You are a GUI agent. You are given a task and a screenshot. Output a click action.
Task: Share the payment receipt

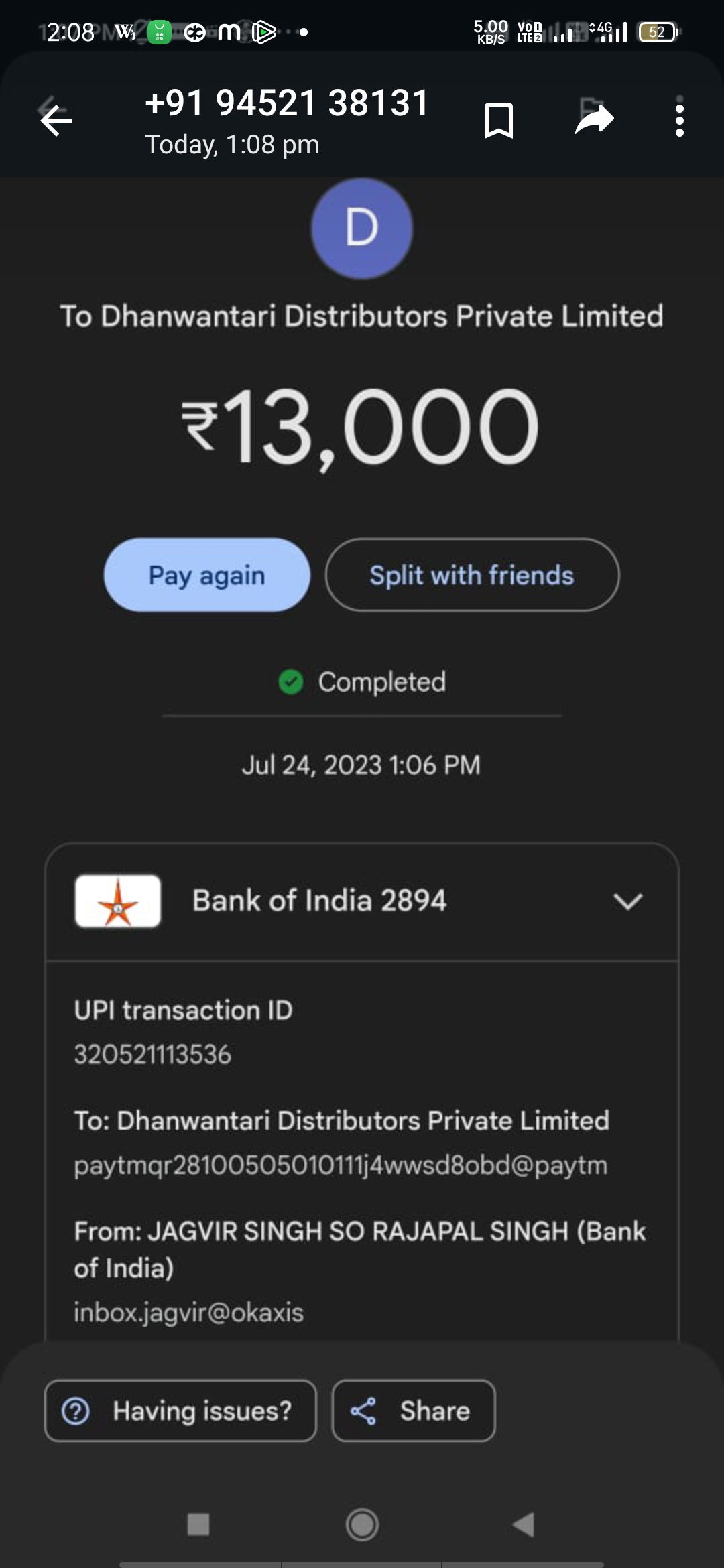tap(414, 1411)
